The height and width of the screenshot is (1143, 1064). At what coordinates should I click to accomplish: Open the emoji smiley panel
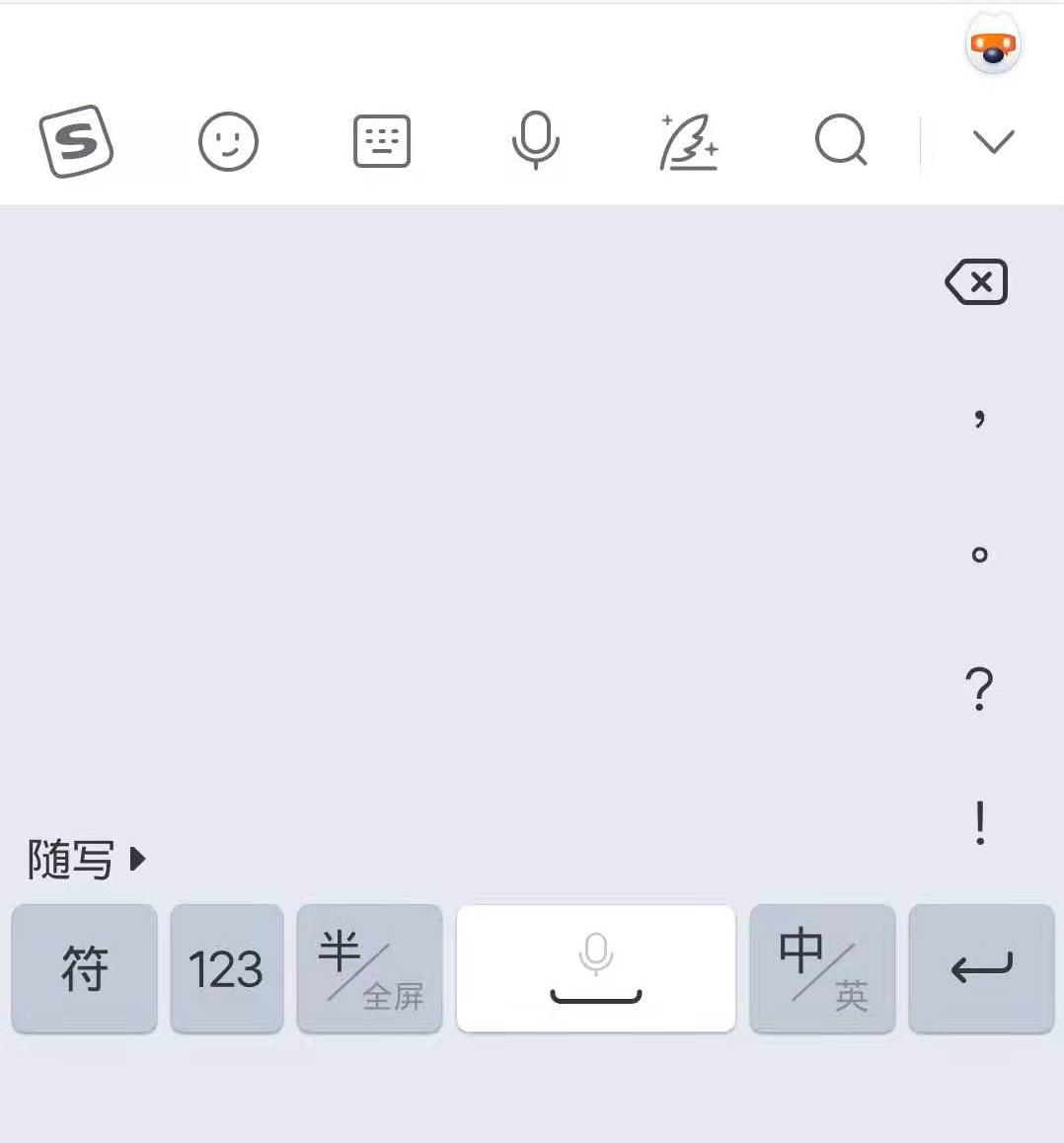point(229,142)
